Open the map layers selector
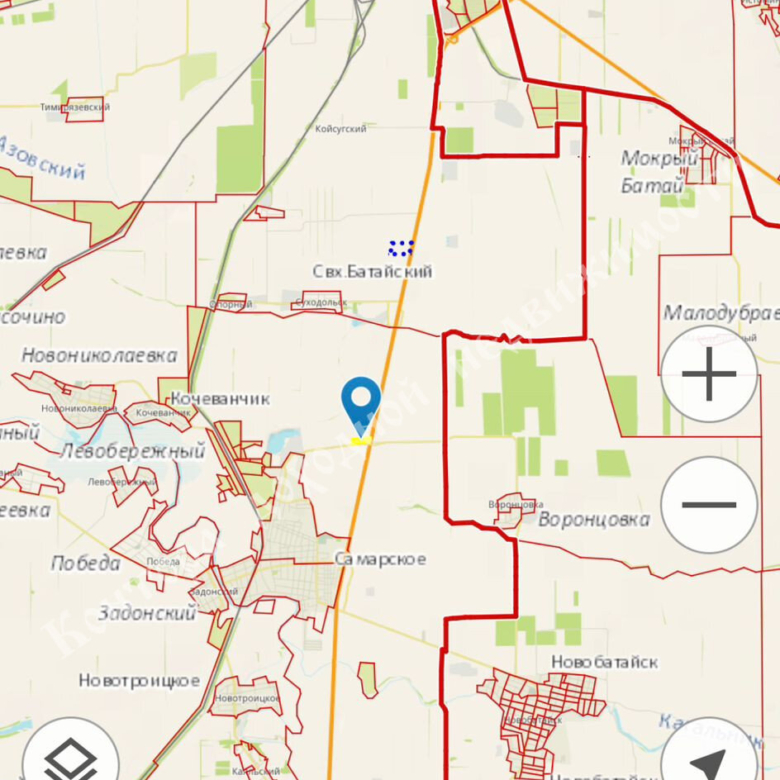The height and width of the screenshot is (780, 780). point(70,757)
